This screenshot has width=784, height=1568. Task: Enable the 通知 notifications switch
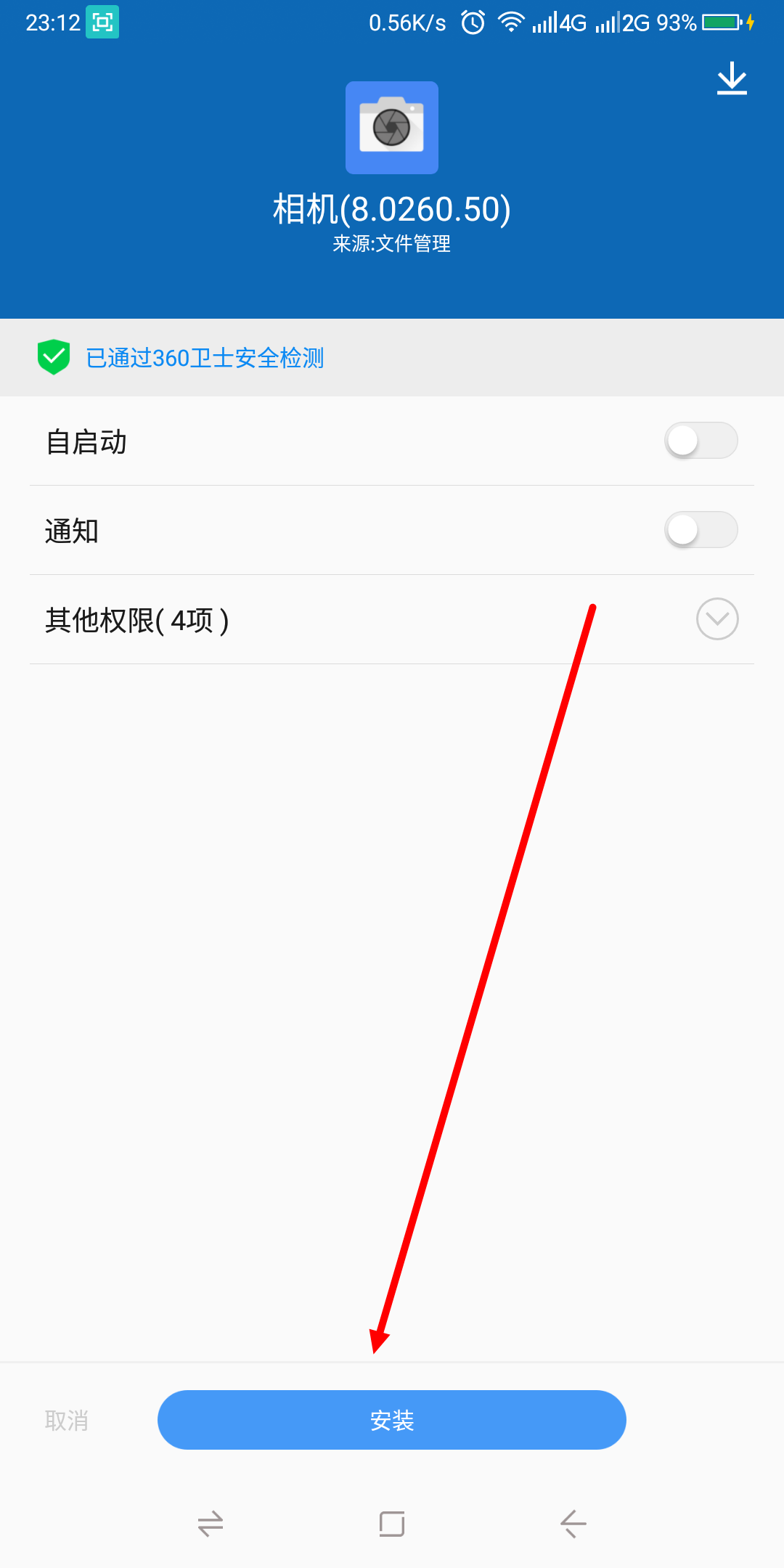tap(701, 530)
